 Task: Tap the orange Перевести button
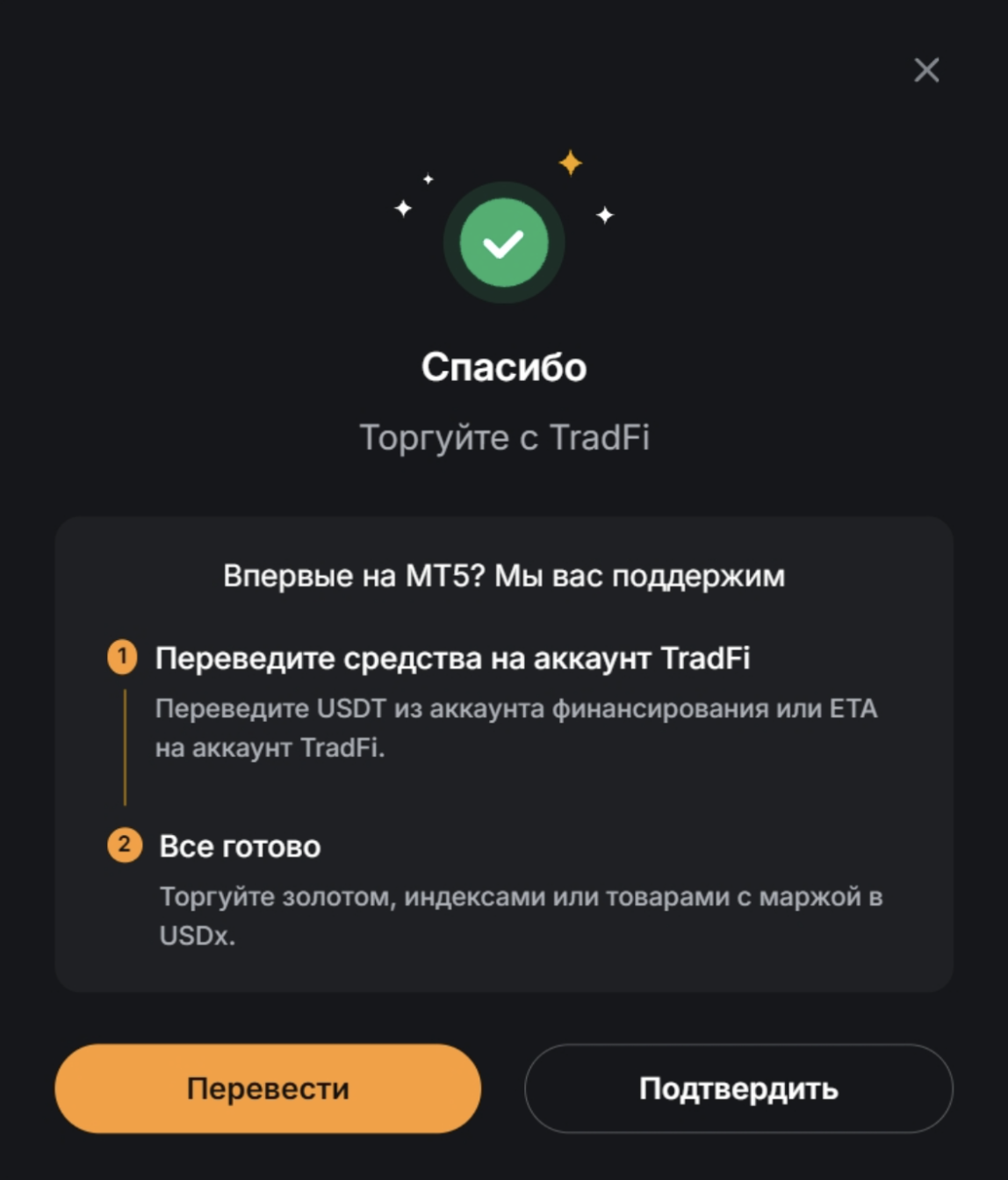pos(268,1088)
